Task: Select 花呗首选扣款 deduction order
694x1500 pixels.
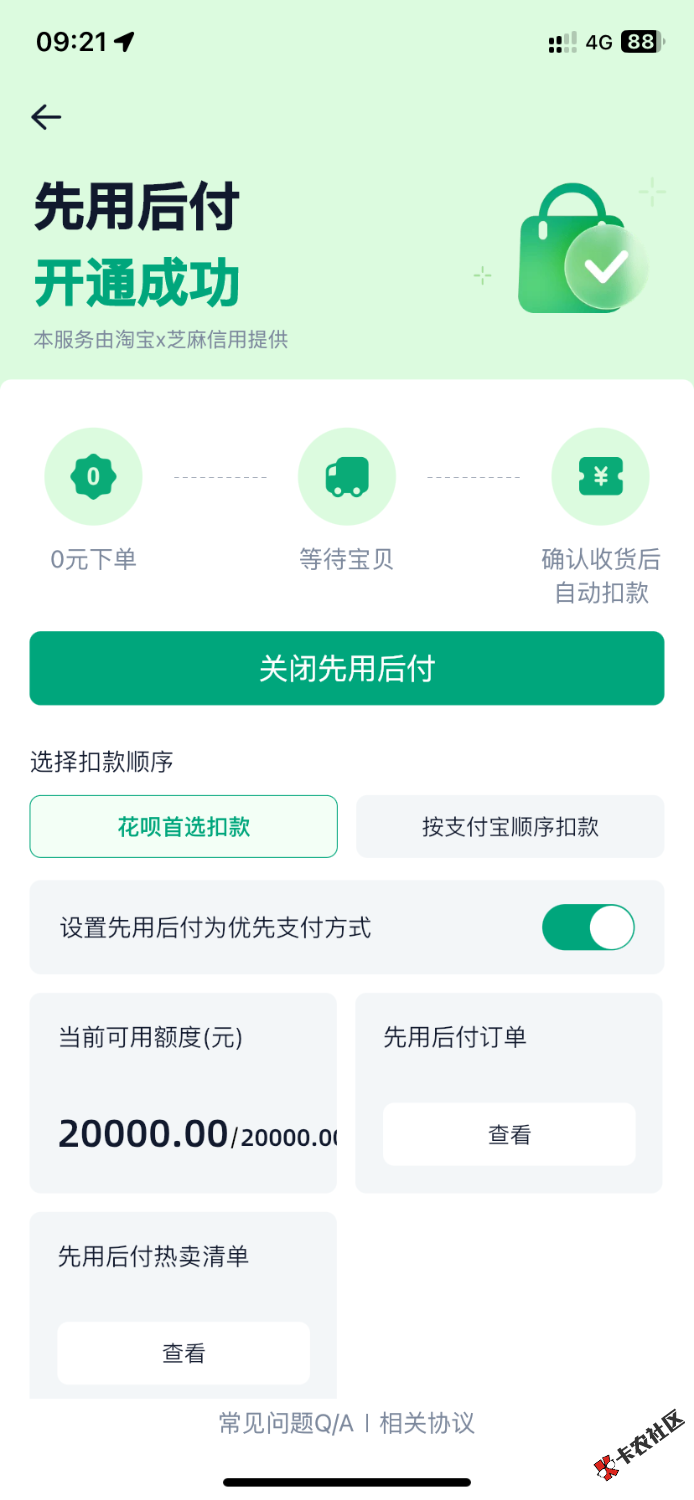Action: coord(184,827)
